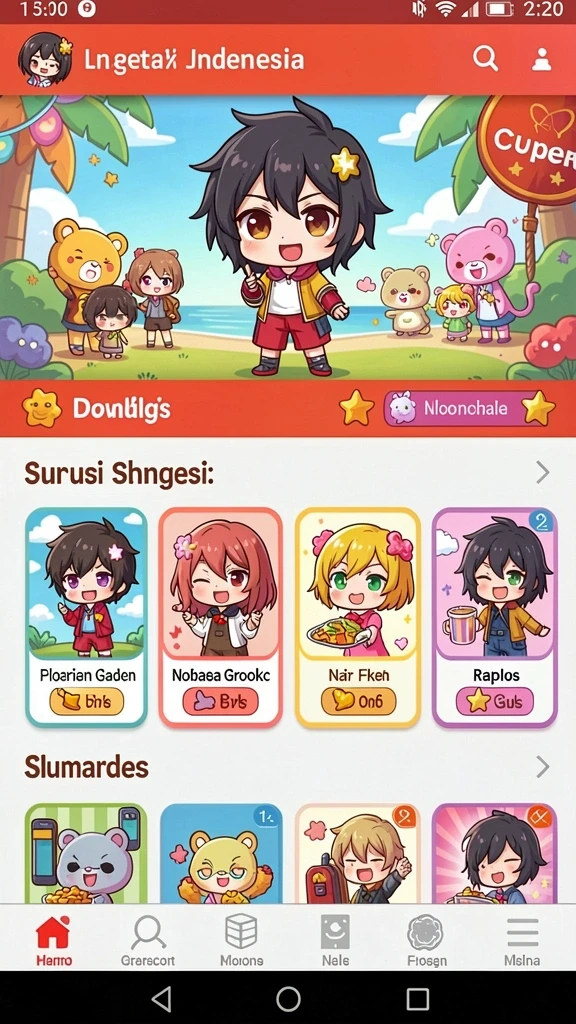Switch to the Grarscort tab

coord(148,940)
